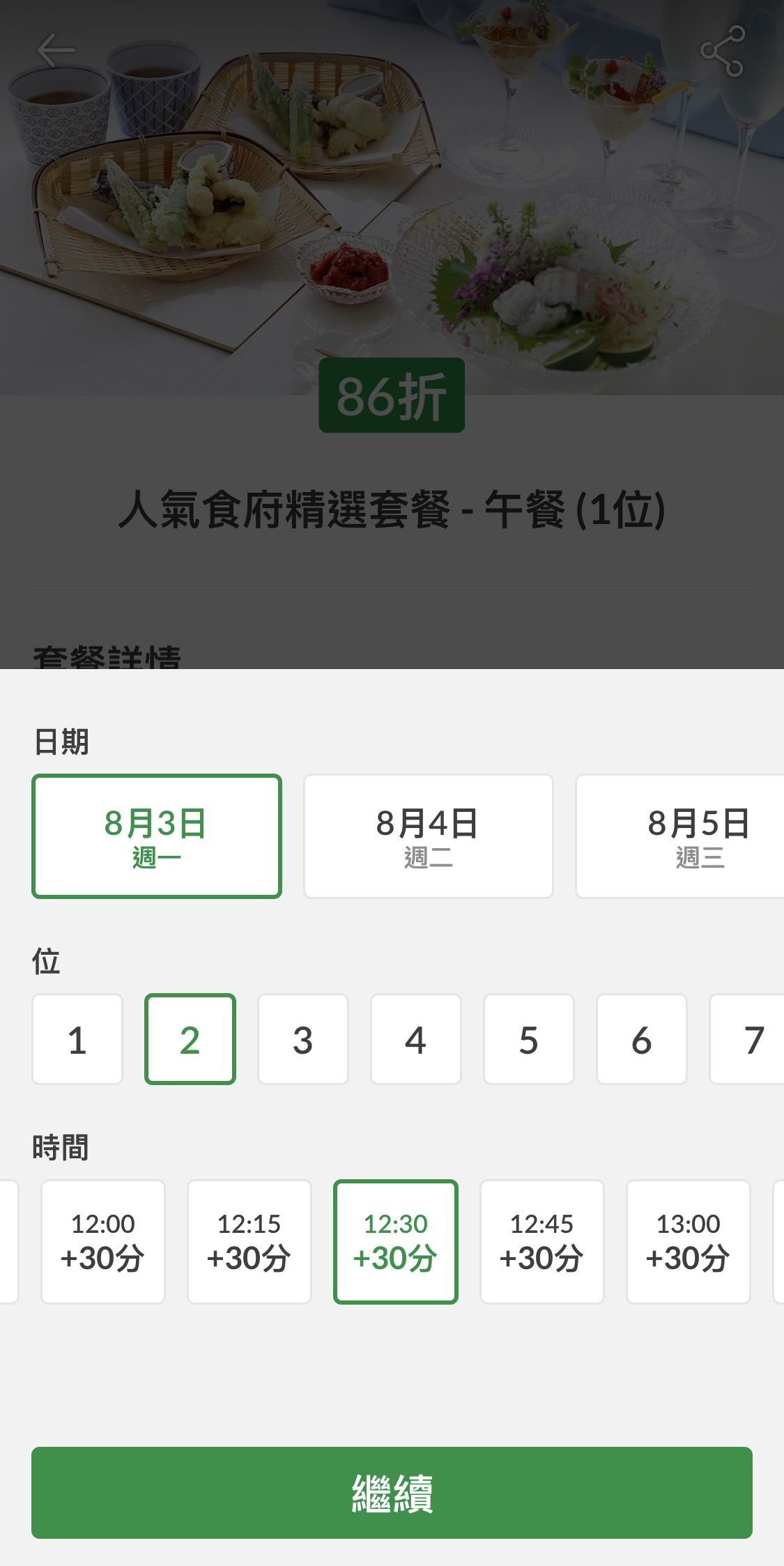Go back using the arrow icon
This screenshot has width=784, height=1566.
[x=56, y=50]
